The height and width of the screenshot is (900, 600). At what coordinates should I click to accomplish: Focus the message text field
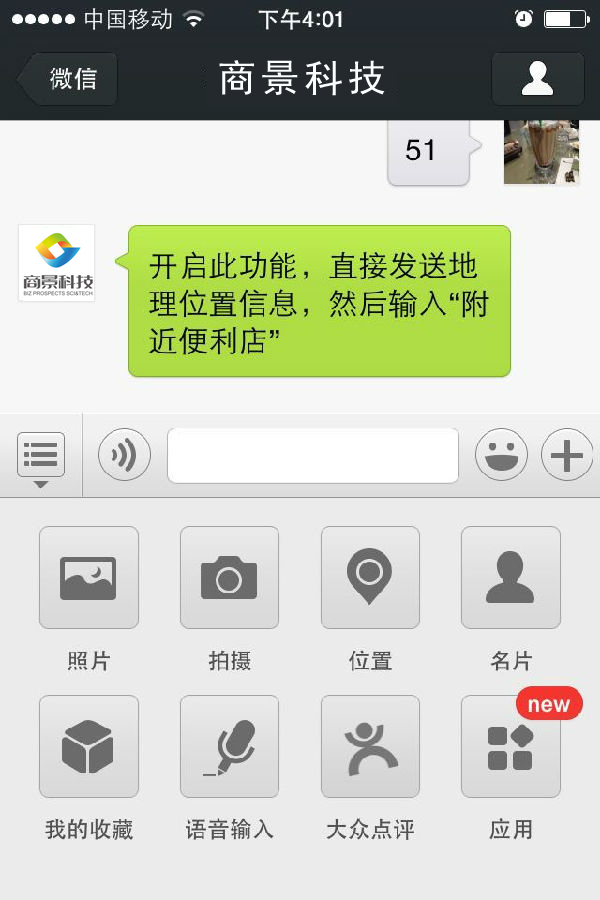coord(312,456)
